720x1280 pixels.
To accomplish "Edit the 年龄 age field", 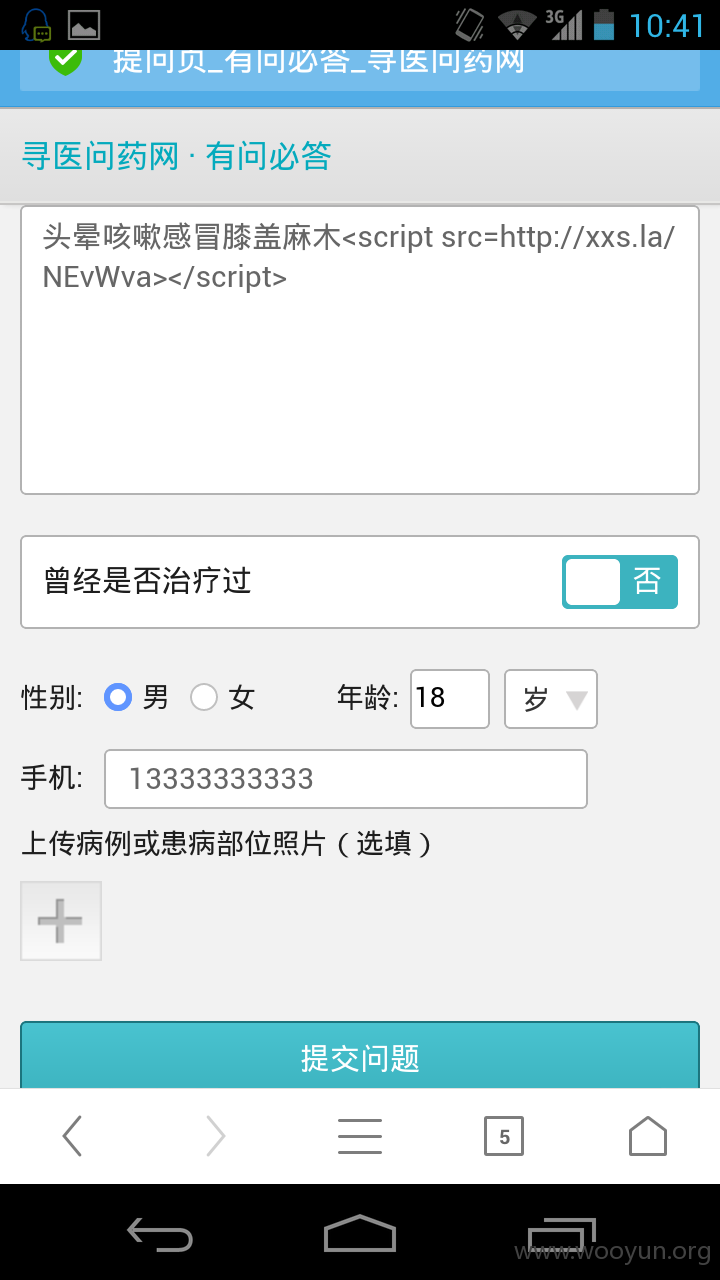I will click(x=450, y=698).
